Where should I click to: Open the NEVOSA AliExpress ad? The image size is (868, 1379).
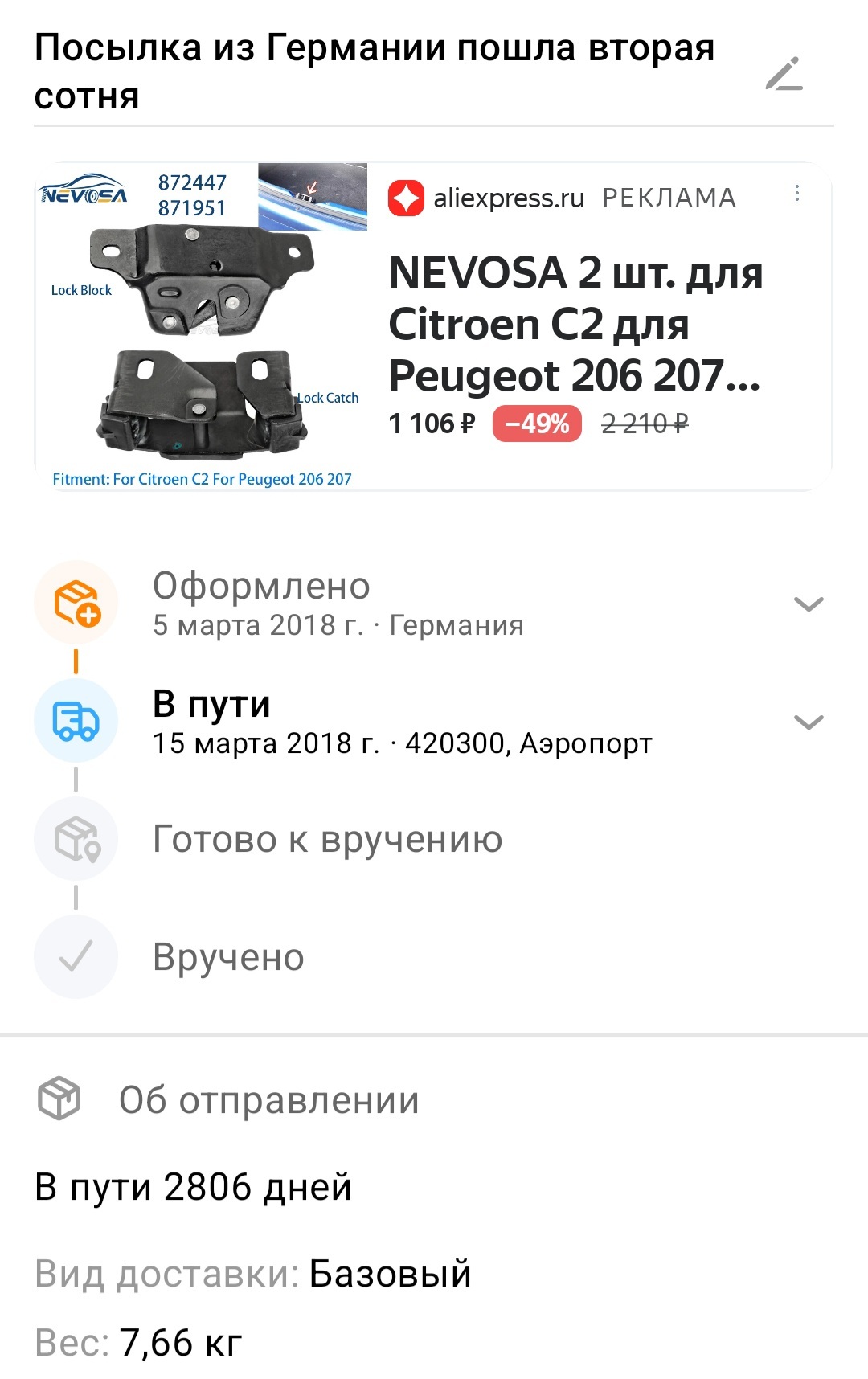574,325
